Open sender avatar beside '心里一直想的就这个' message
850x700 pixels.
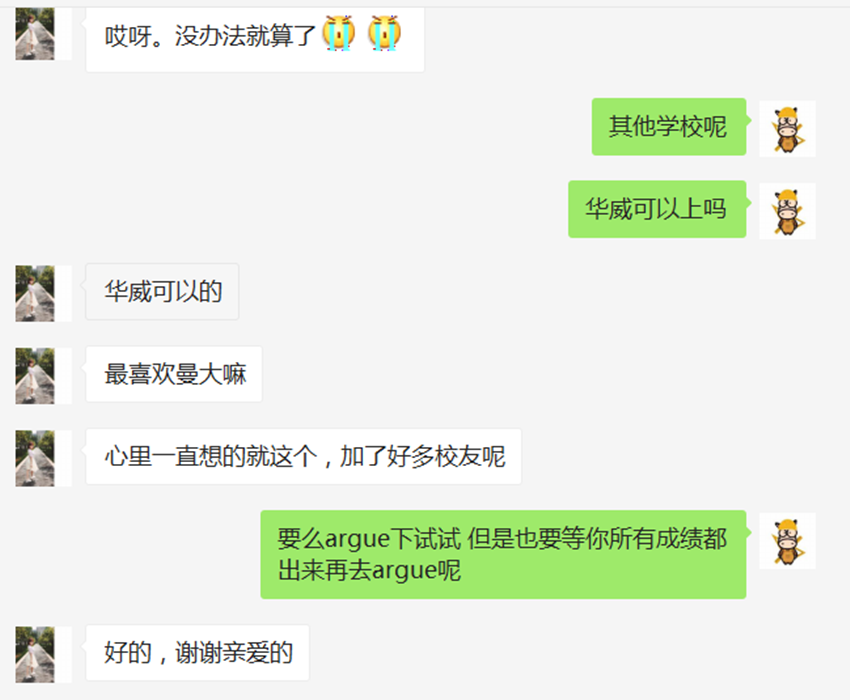pos(36,458)
